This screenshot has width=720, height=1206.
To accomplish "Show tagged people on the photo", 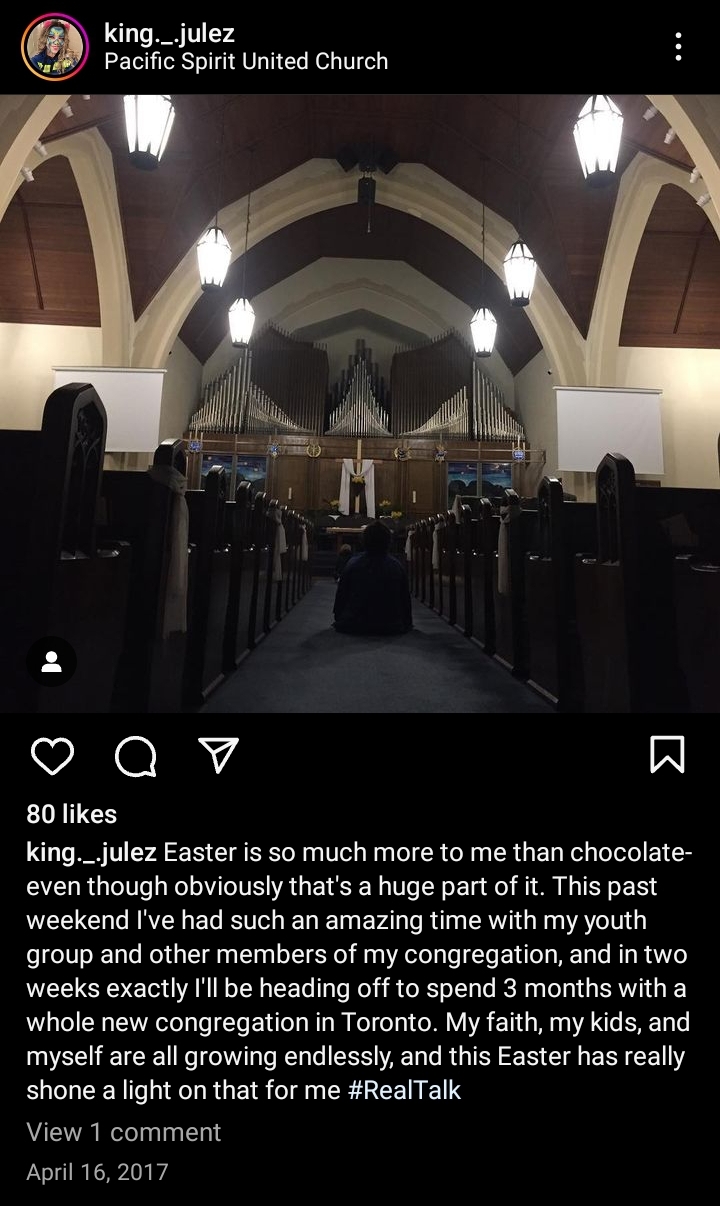I will 52,661.
